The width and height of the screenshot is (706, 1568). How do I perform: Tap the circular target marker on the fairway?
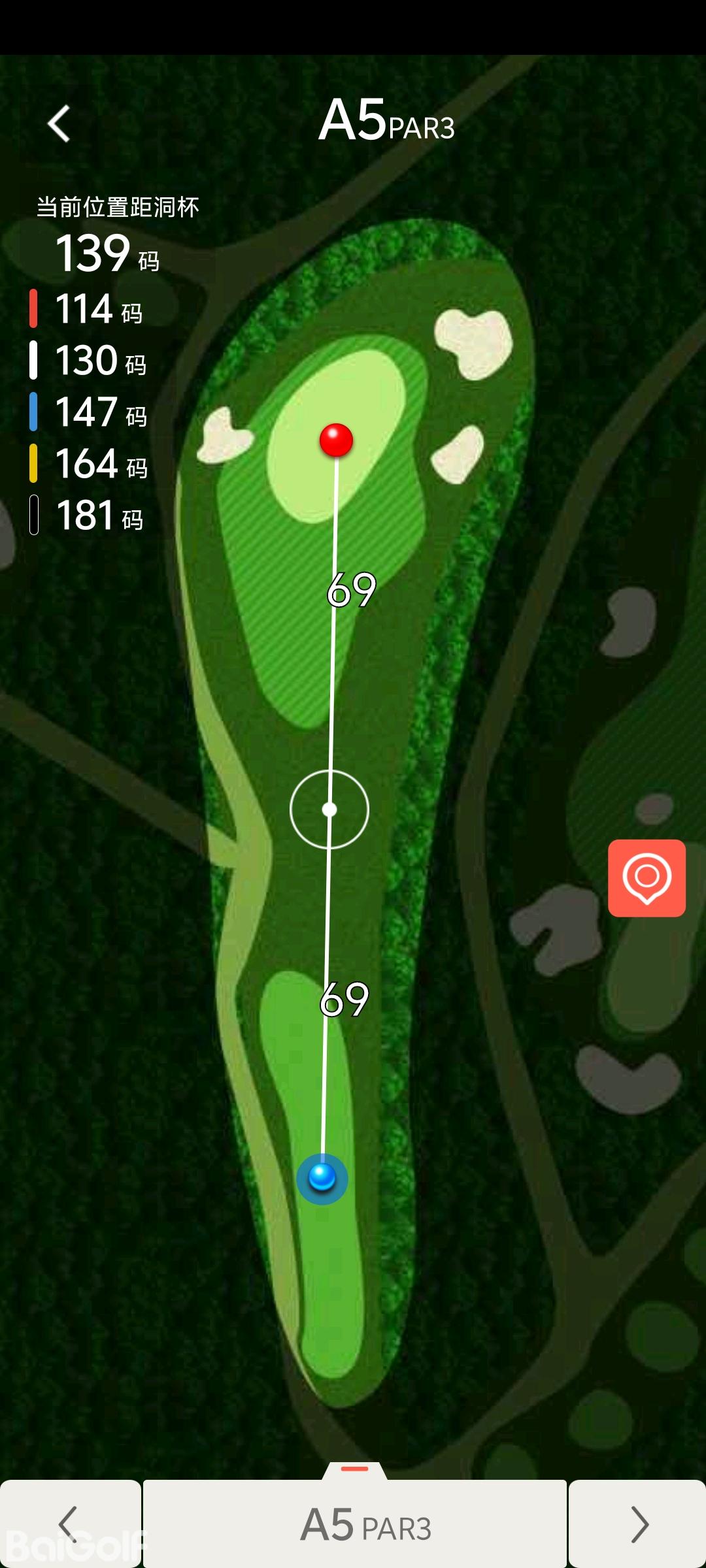pos(329,809)
